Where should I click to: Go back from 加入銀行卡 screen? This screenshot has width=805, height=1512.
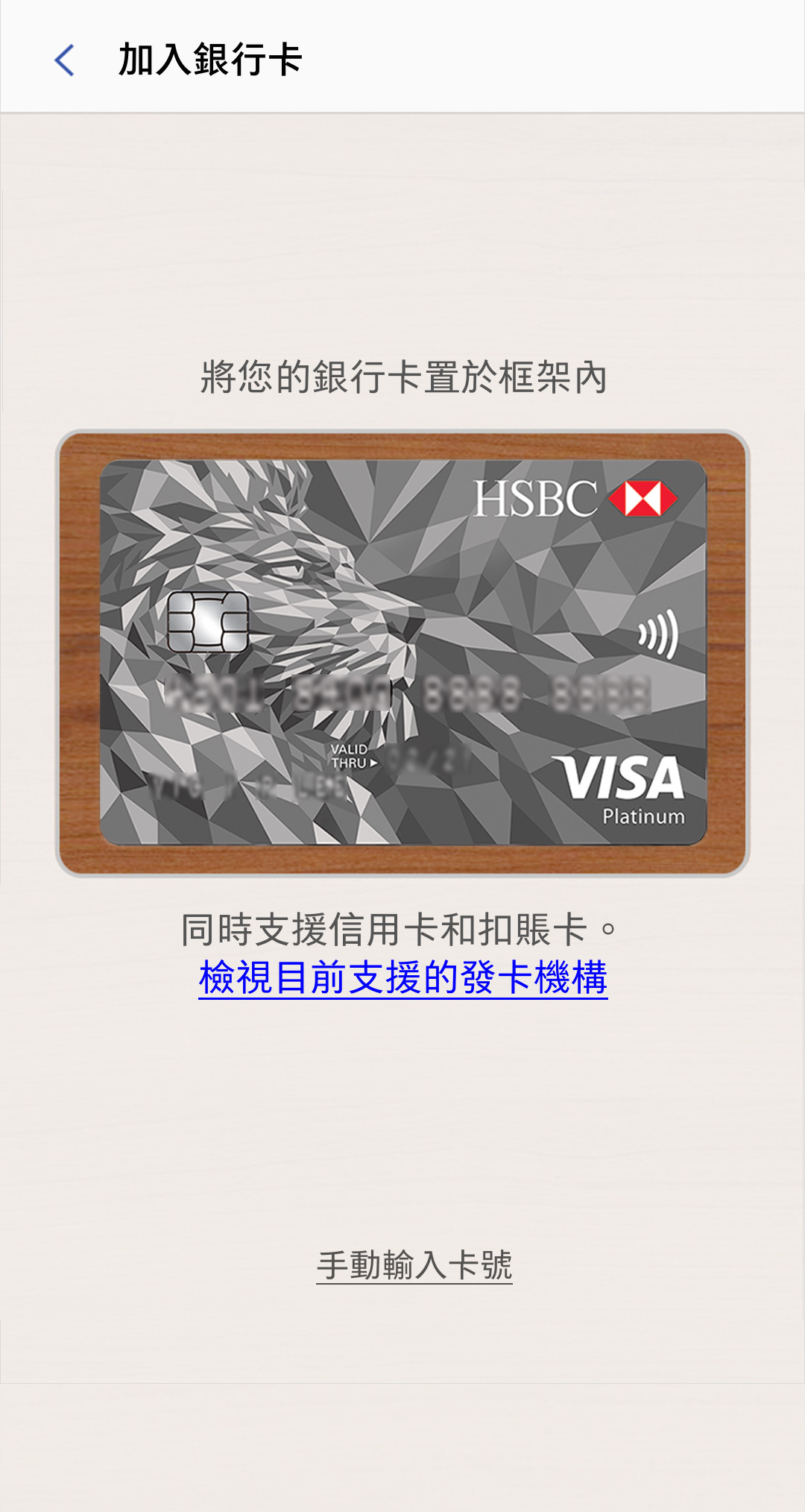tap(65, 60)
